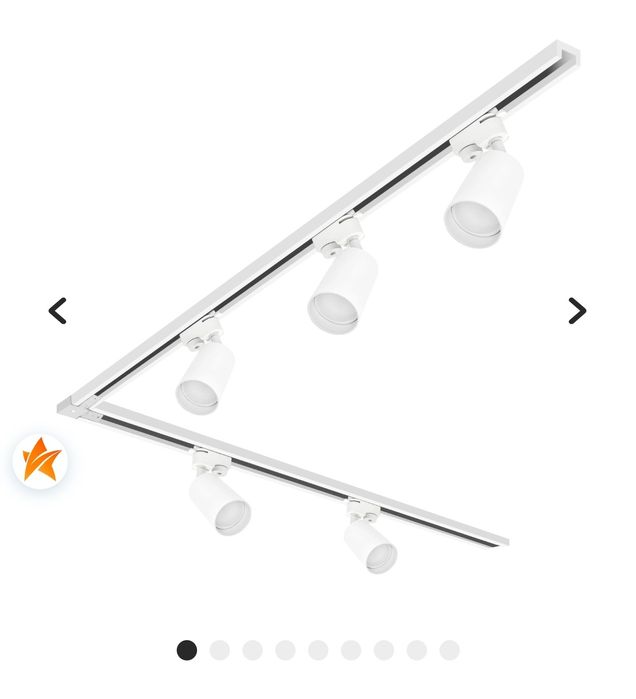Select the last gallery page dot
636x699 pixels.
click(x=449, y=650)
